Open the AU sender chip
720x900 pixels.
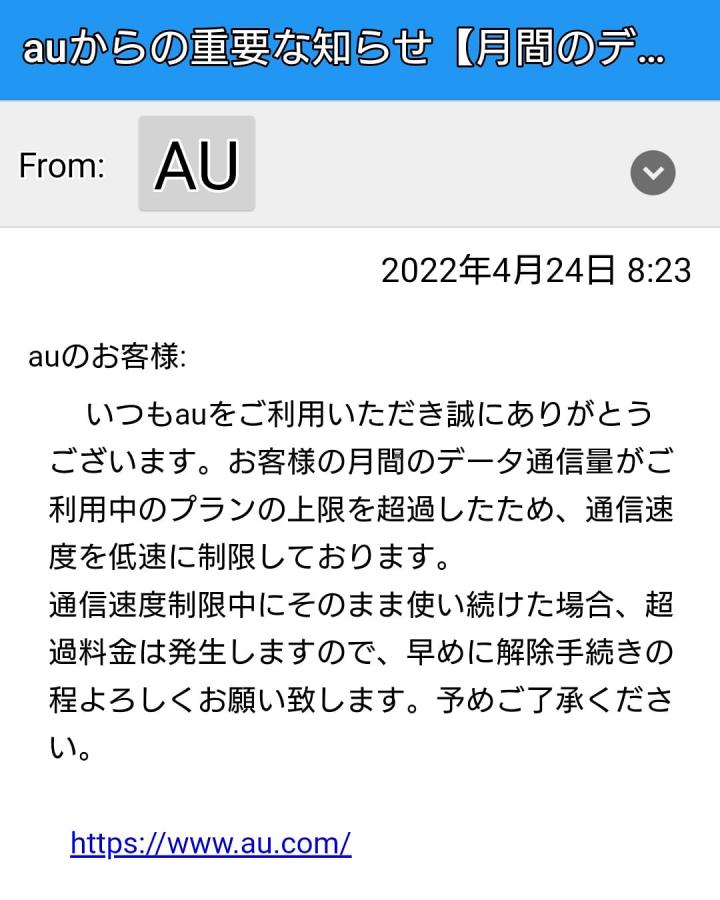[x=197, y=164]
